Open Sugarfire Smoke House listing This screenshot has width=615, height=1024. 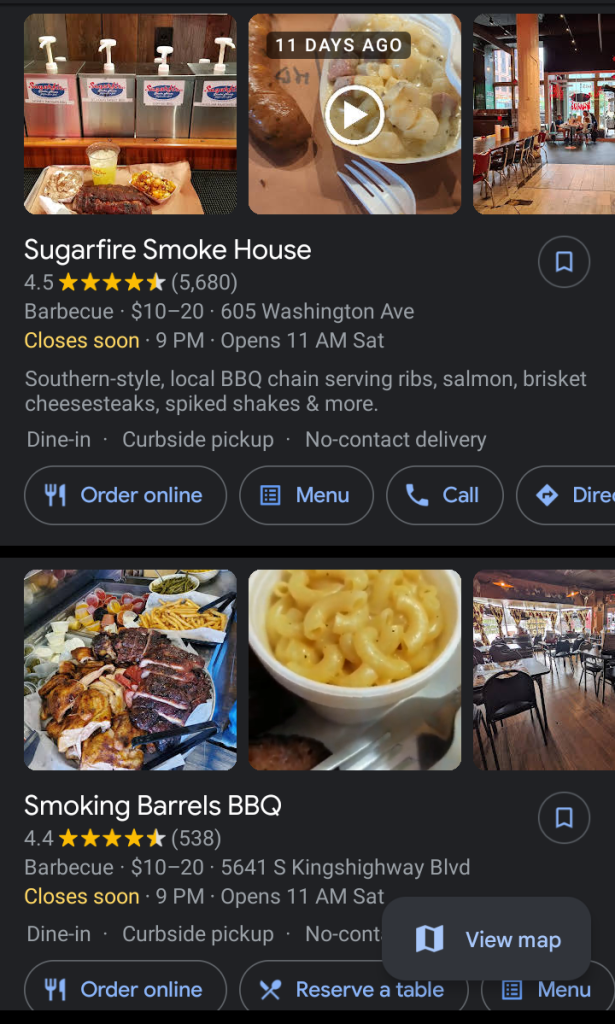coord(167,249)
